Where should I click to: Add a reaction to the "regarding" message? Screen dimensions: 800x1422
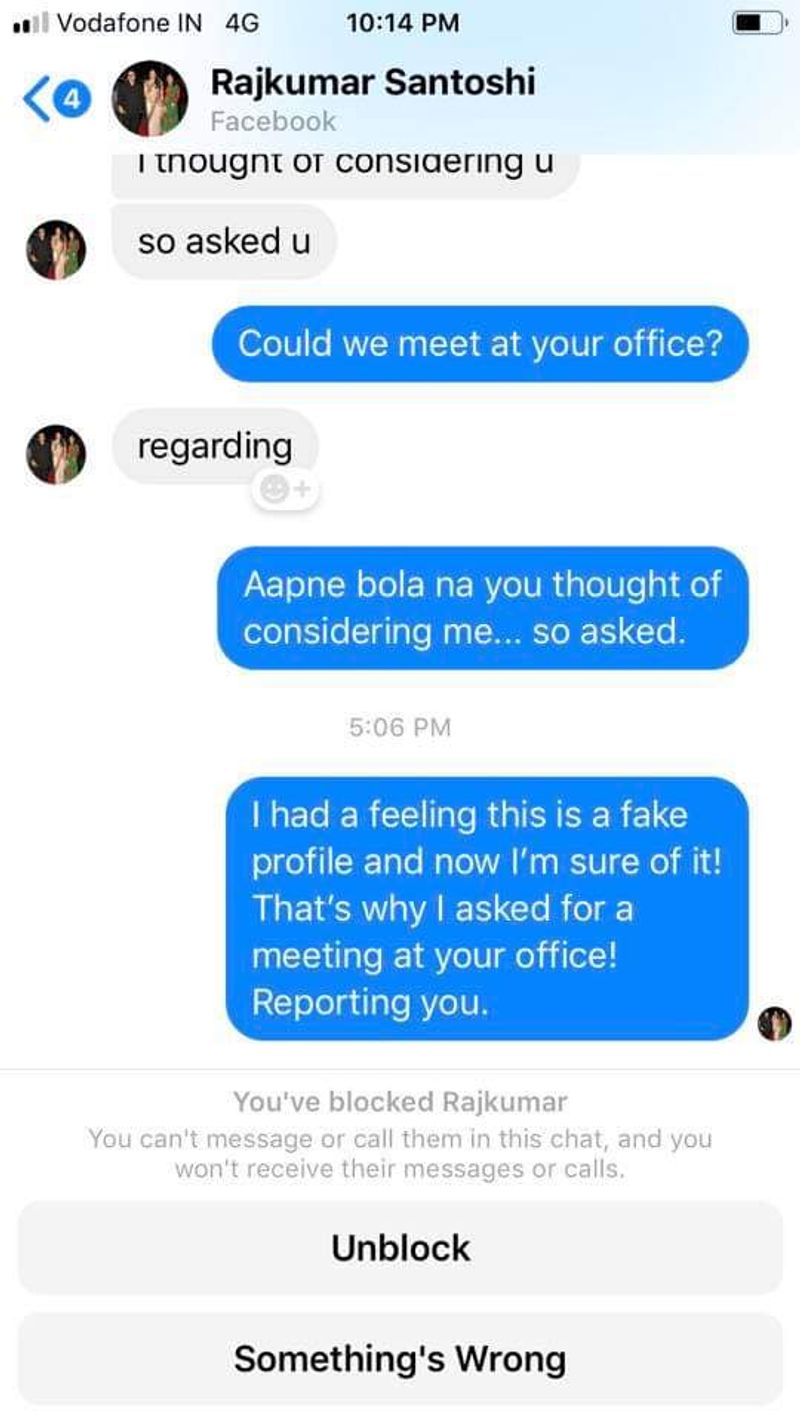coord(286,489)
